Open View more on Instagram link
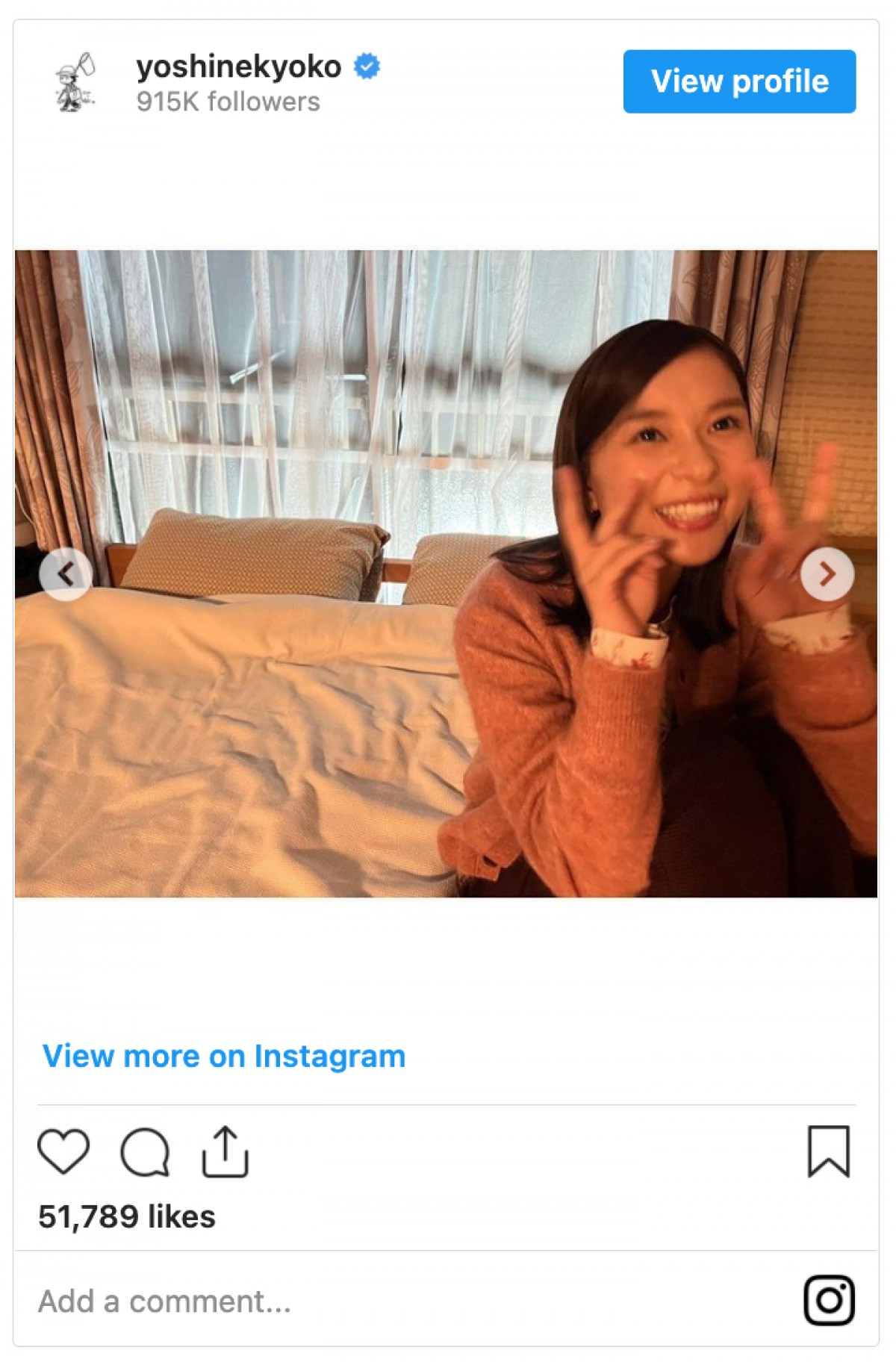The image size is (896, 1362). [224, 1056]
